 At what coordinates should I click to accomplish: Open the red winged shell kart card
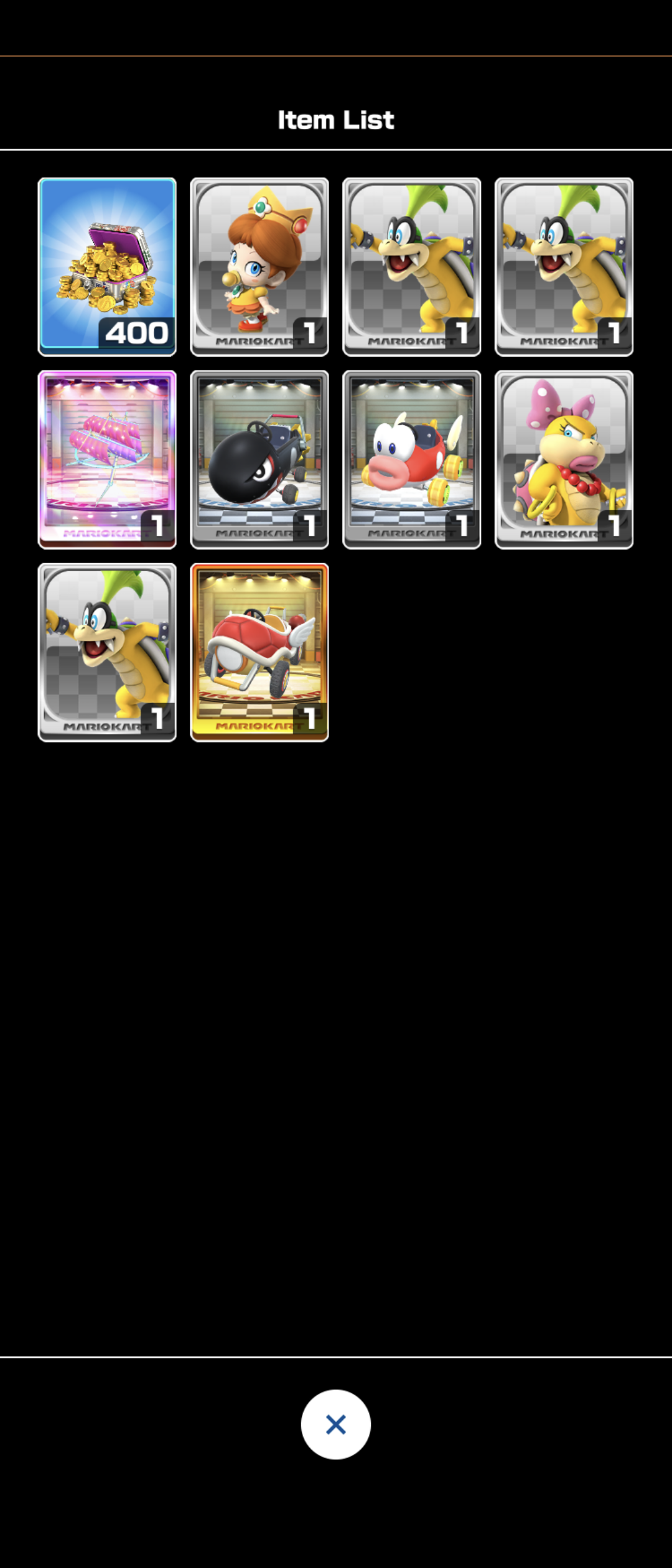[x=259, y=652]
